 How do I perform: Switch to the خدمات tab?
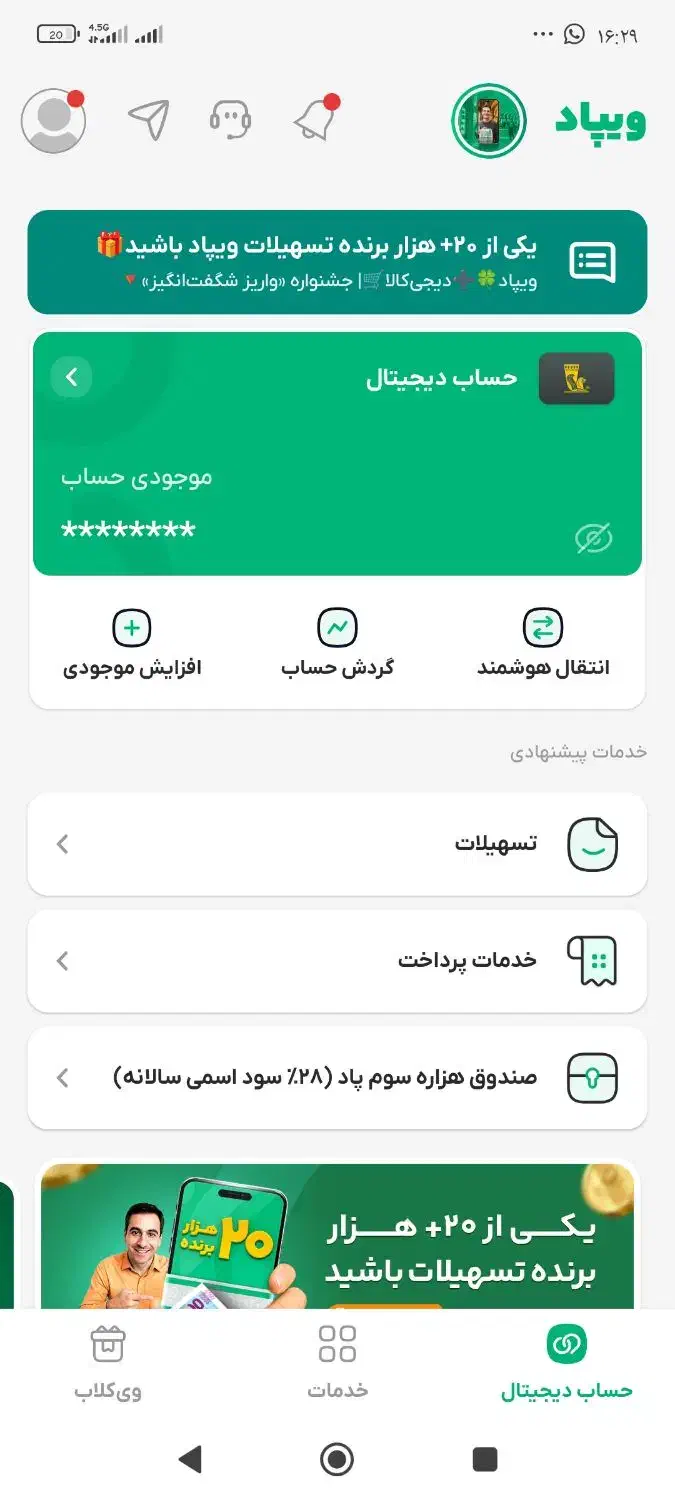[x=337, y=1363]
